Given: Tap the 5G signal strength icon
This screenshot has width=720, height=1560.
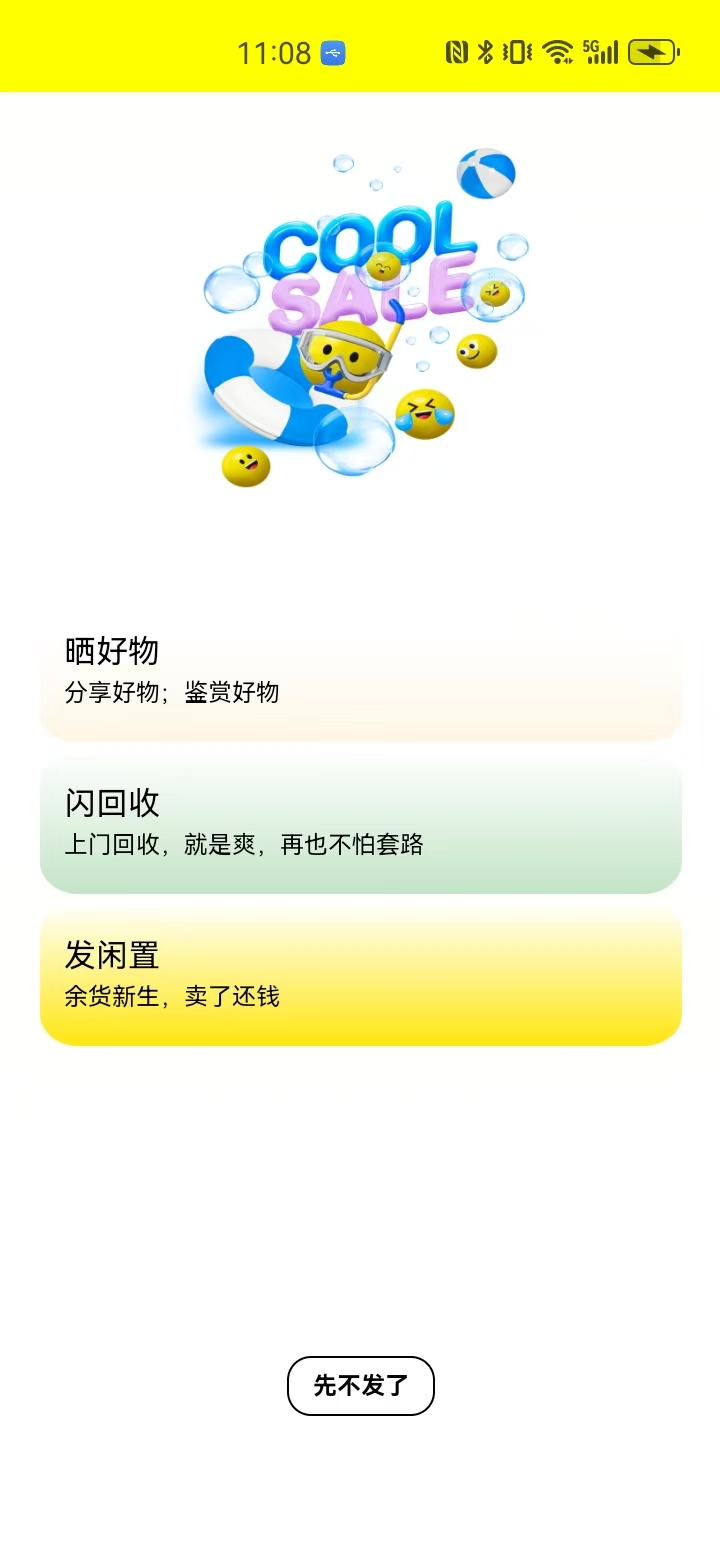Looking at the screenshot, I should [x=600, y=52].
